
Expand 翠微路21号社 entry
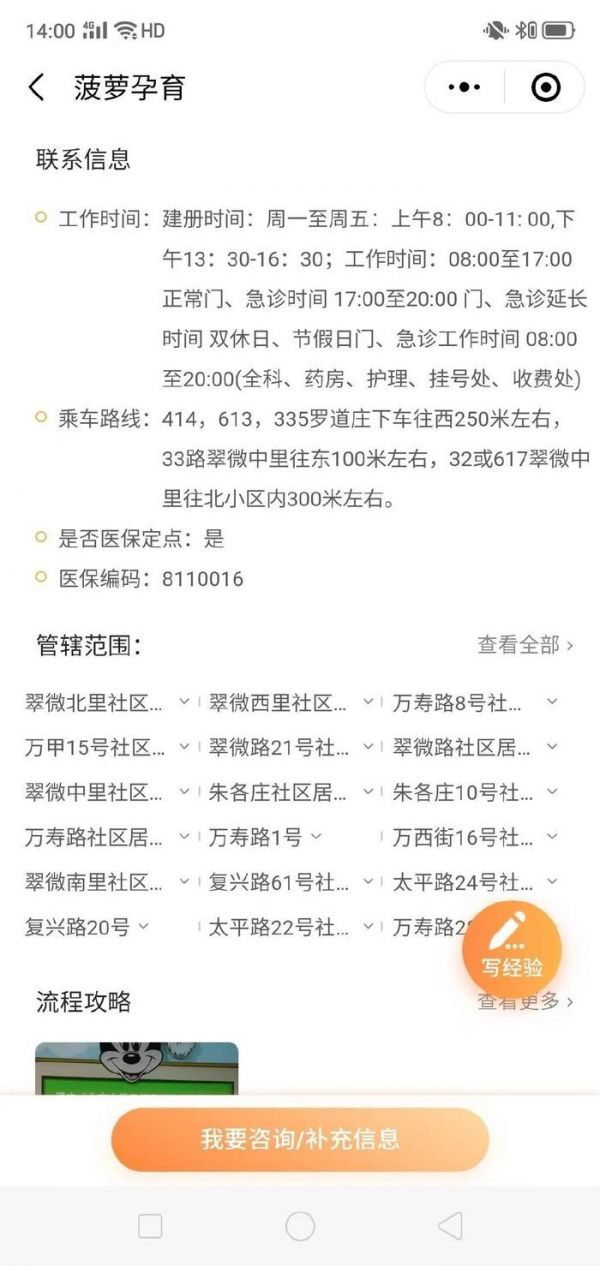pyautogui.click(x=291, y=747)
